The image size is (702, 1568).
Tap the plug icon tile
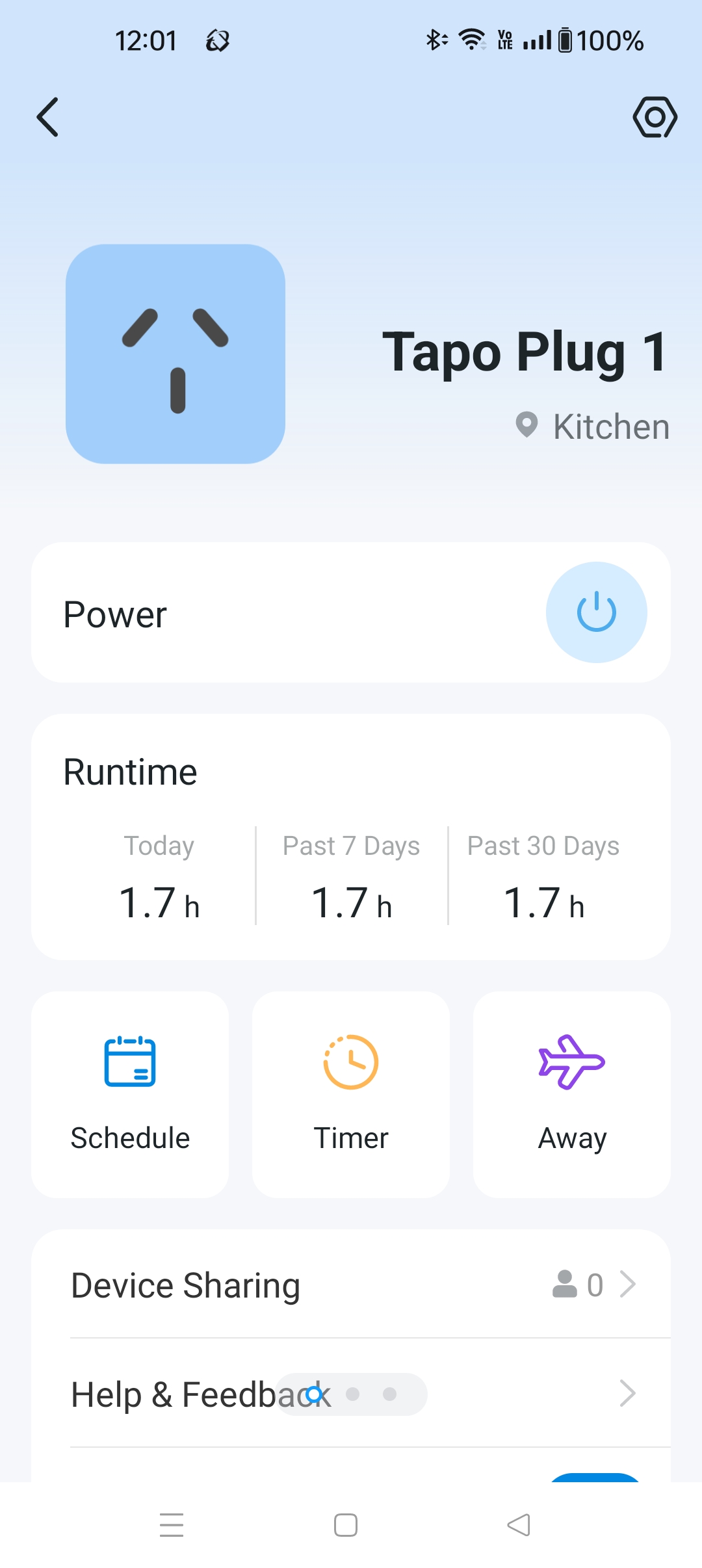[175, 354]
